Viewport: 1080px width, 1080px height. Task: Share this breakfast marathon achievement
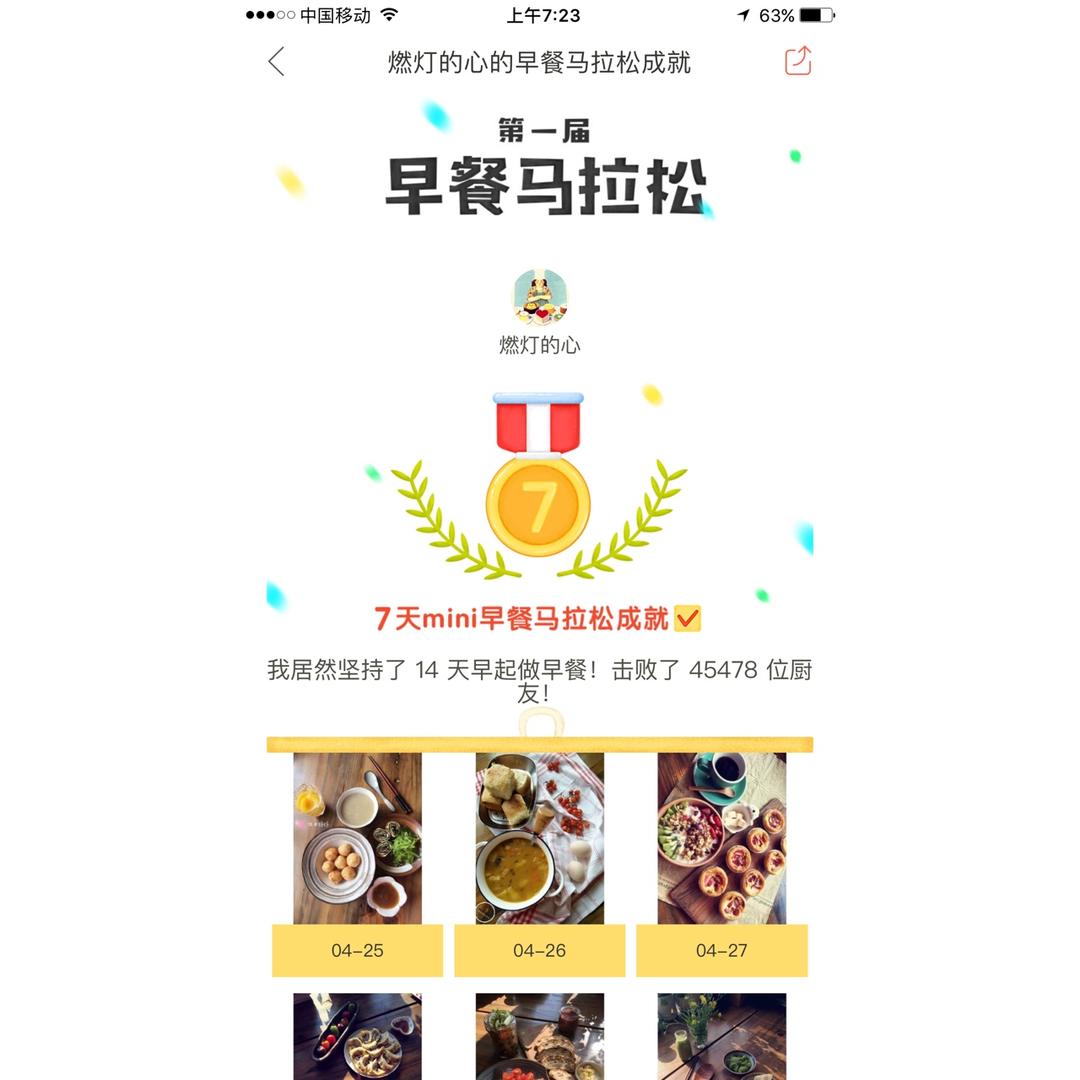pos(798,61)
